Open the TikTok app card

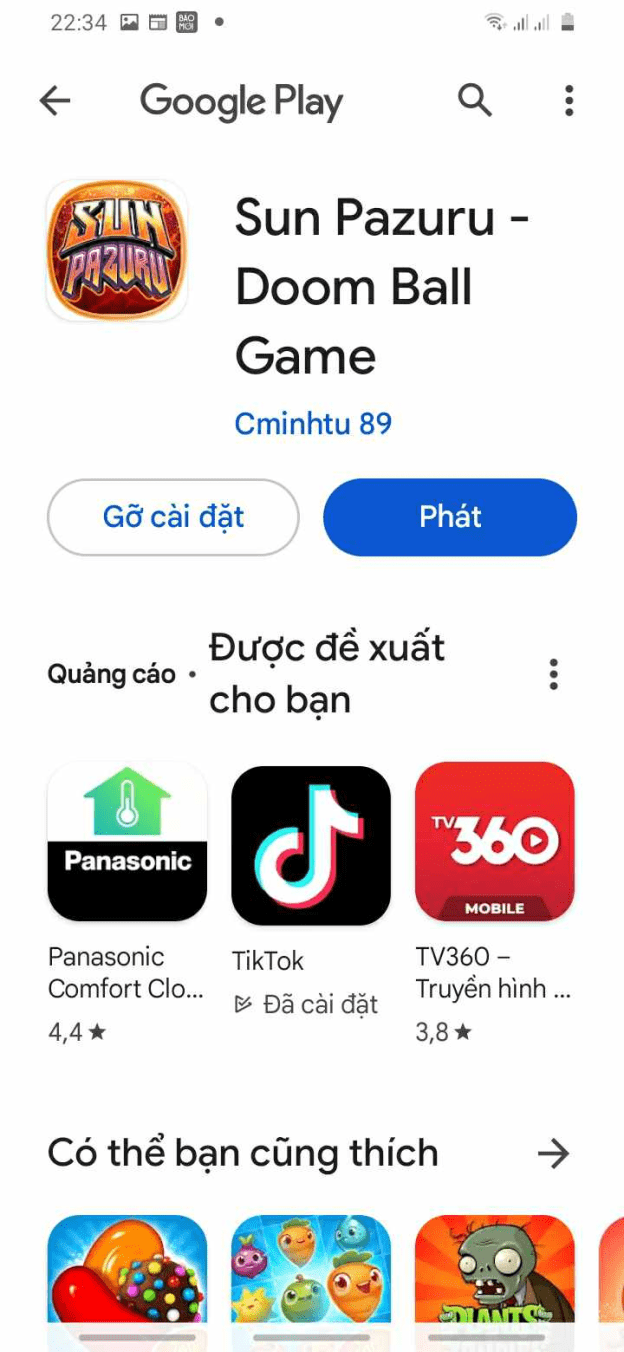point(311,845)
